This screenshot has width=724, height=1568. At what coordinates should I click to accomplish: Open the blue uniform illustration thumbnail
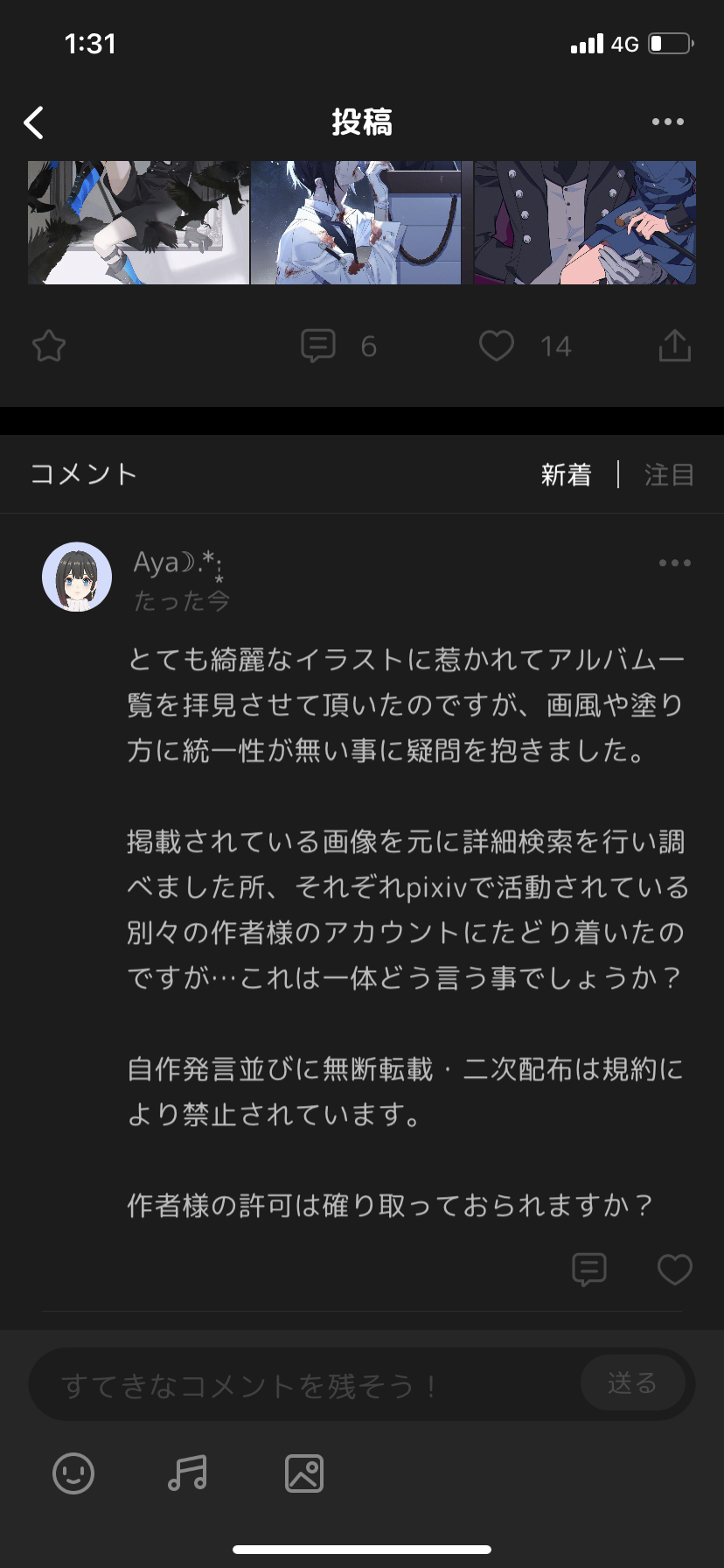tap(584, 222)
